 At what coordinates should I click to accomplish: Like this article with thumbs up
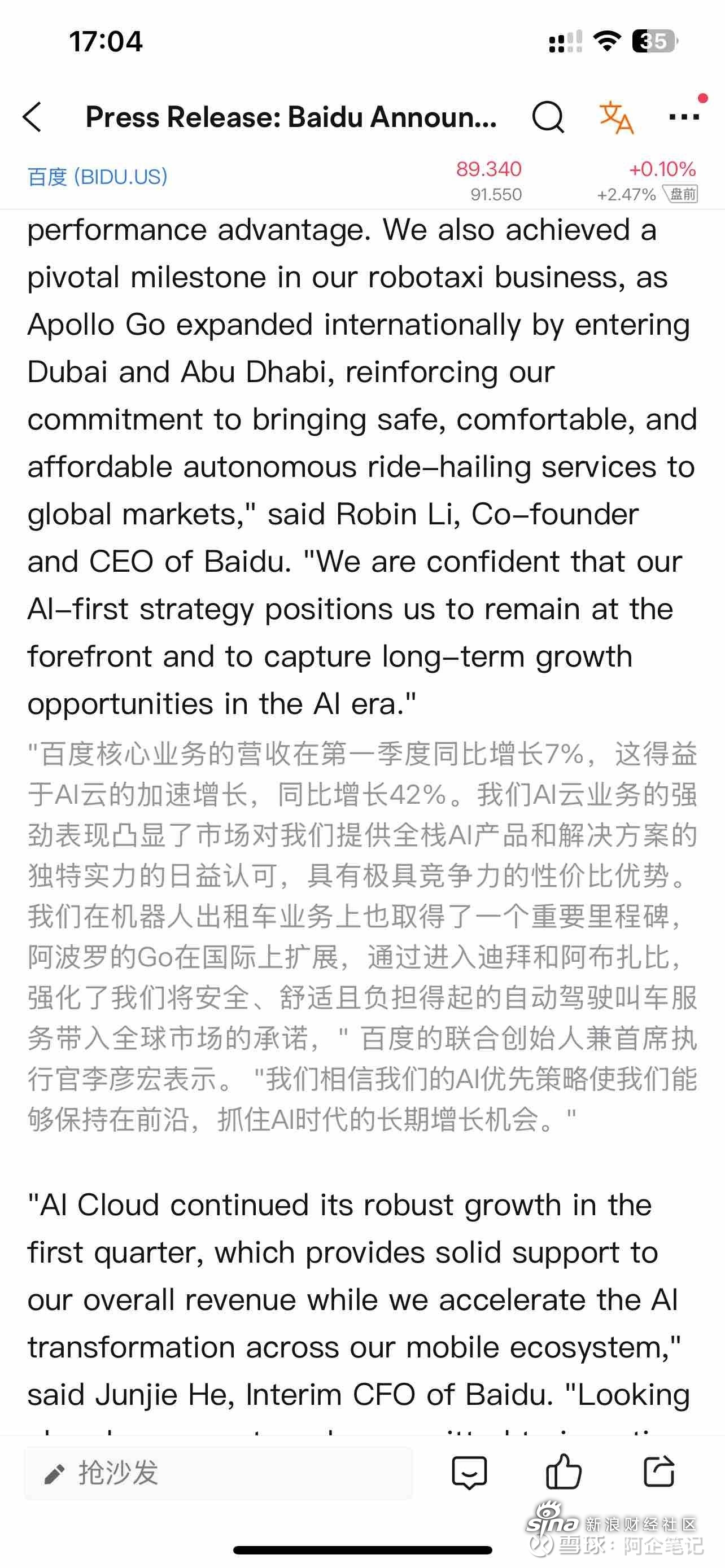pos(564,1472)
